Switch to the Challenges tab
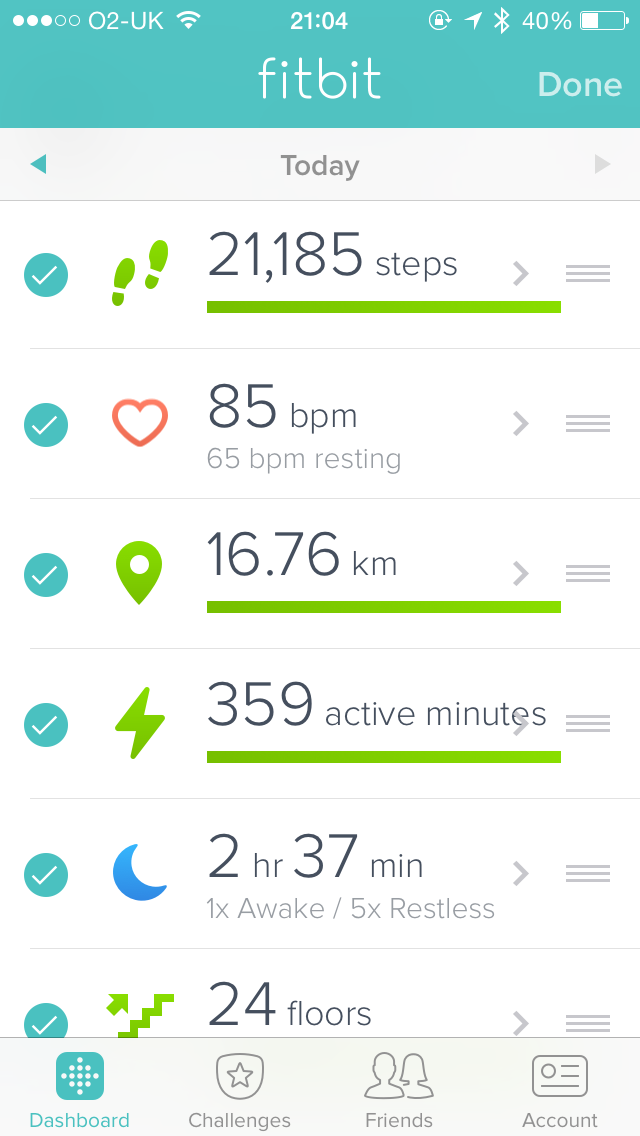Screen dimensions: 640x1136 point(239,1090)
